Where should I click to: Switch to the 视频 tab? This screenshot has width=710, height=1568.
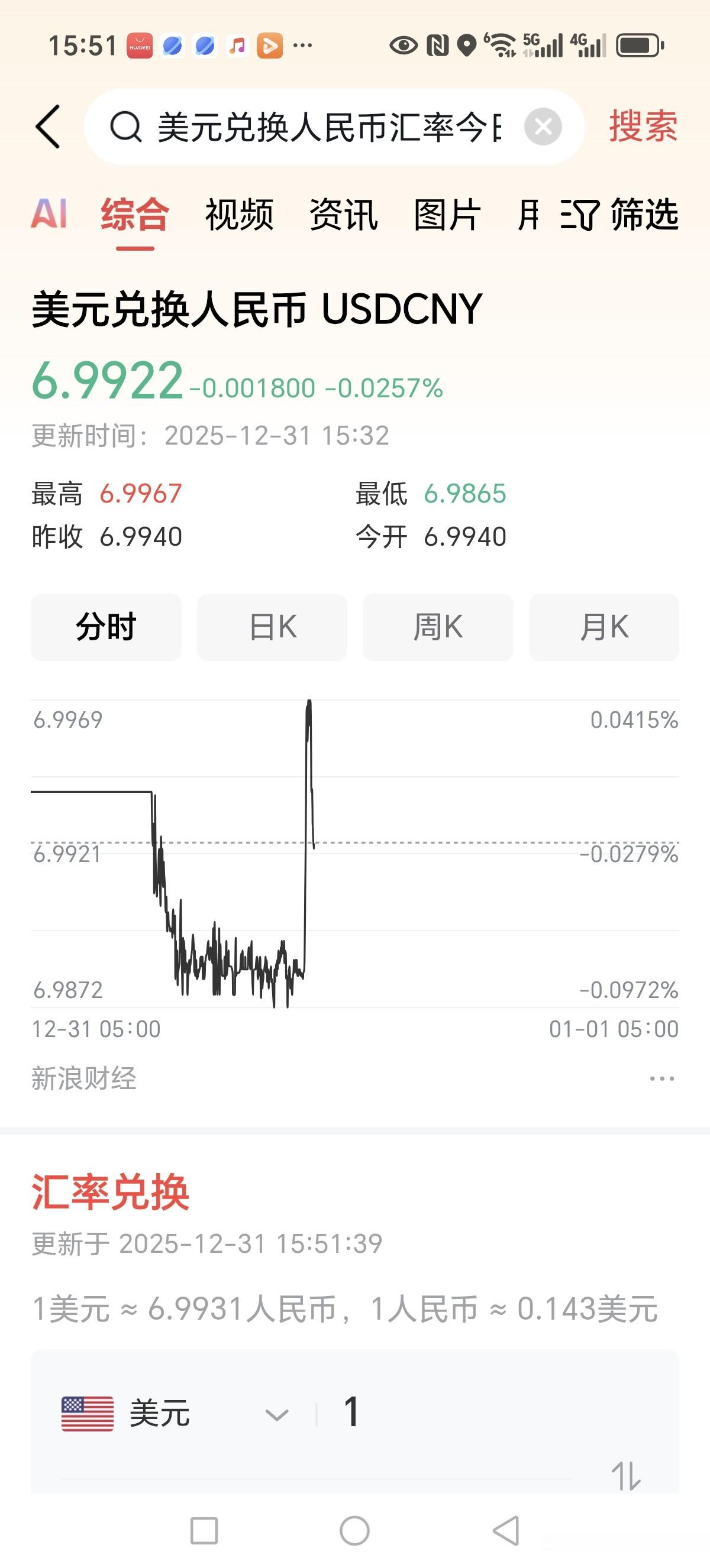click(238, 214)
